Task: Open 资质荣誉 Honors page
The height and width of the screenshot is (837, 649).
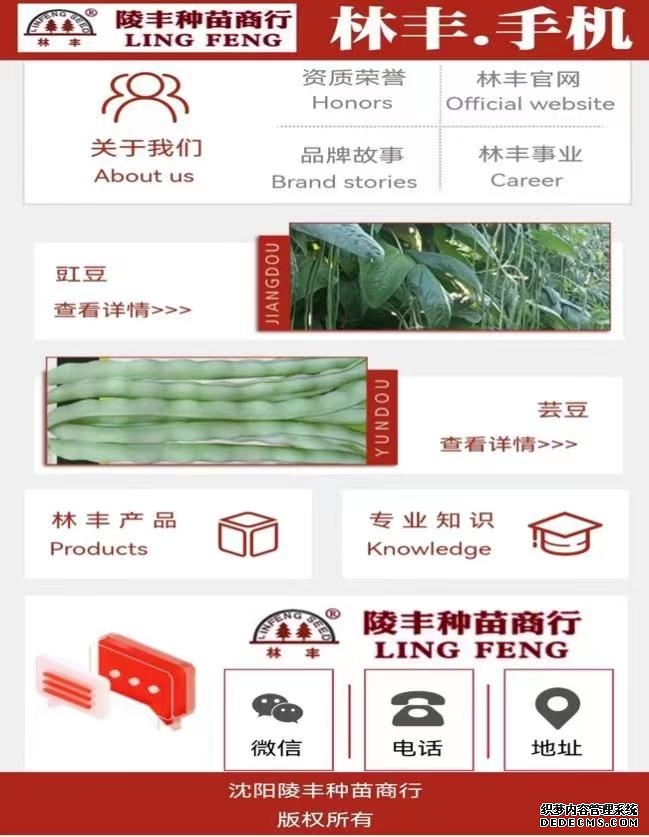Action: pos(352,89)
